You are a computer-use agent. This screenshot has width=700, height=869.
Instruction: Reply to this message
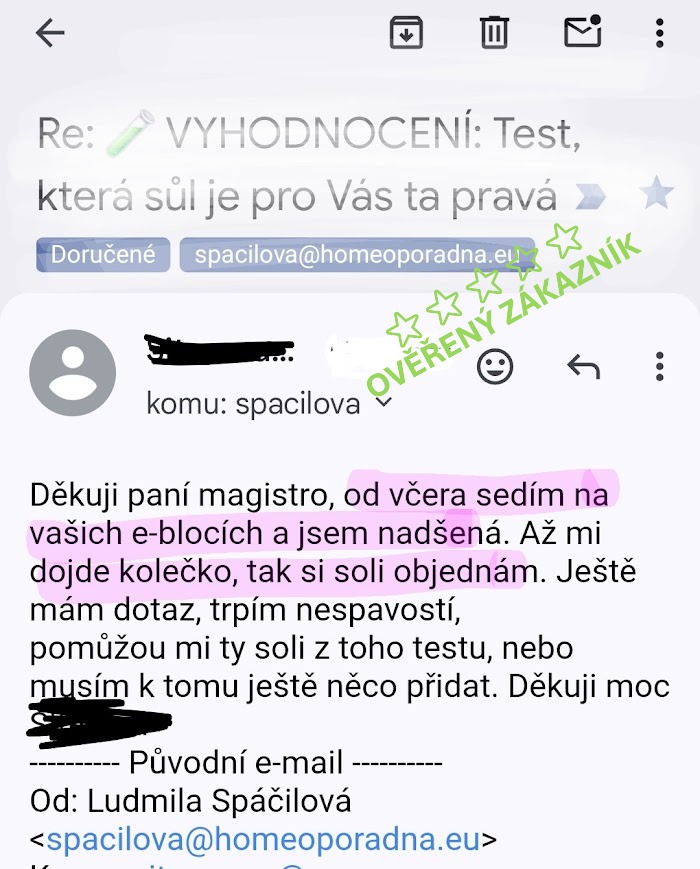(583, 367)
